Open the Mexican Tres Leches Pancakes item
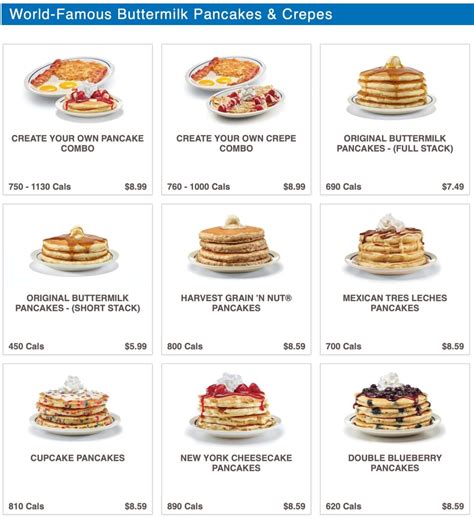This screenshot has width=474, height=519. pos(395,279)
